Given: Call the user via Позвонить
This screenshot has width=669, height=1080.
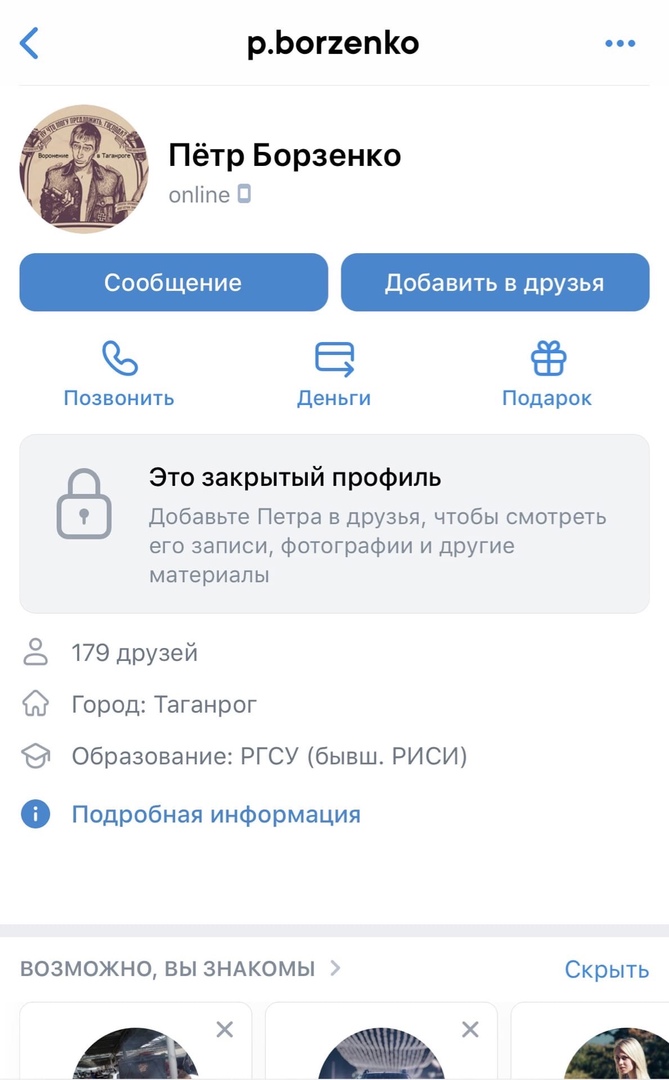Looking at the screenshot, I should tap(119, 374).
